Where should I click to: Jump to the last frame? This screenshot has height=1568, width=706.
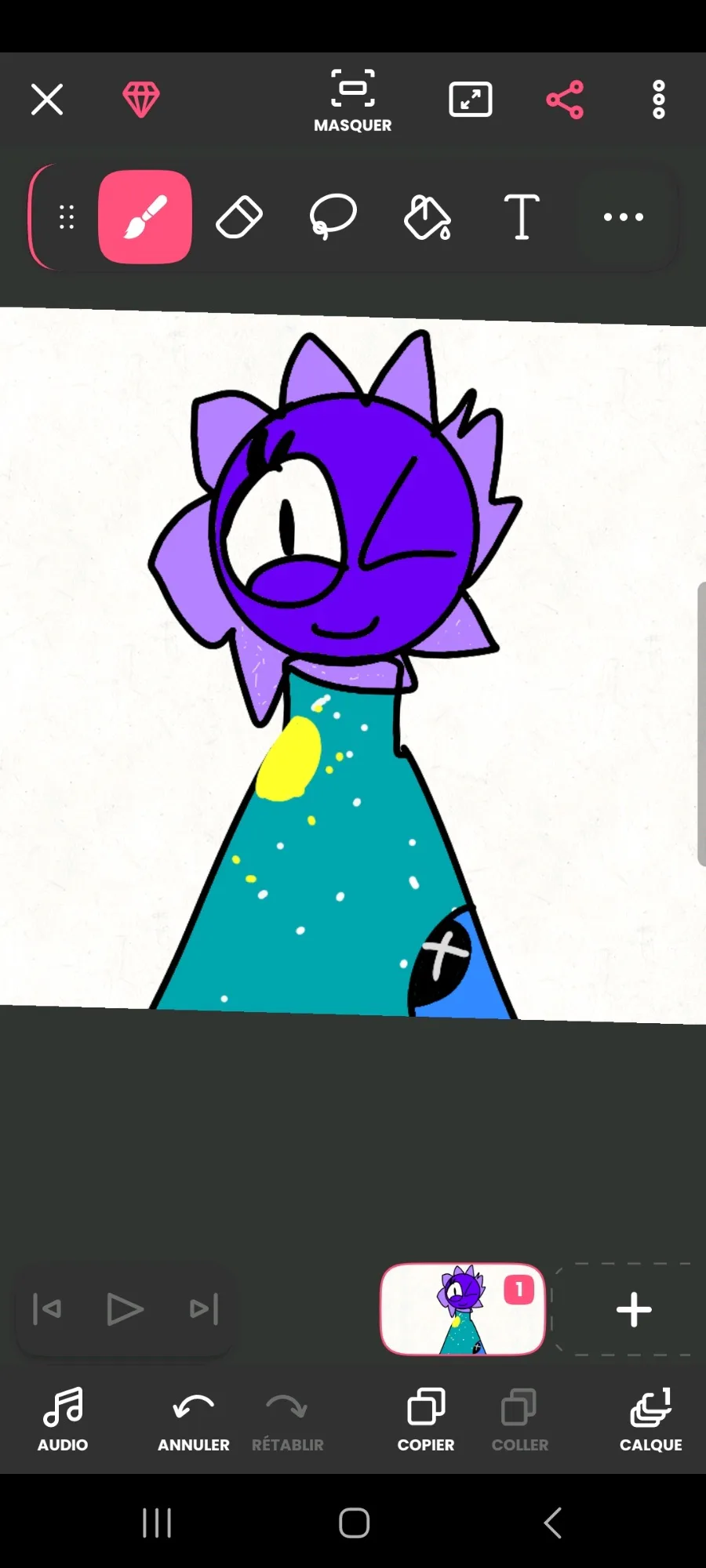pyautogui.click(x=204, y=1309)
